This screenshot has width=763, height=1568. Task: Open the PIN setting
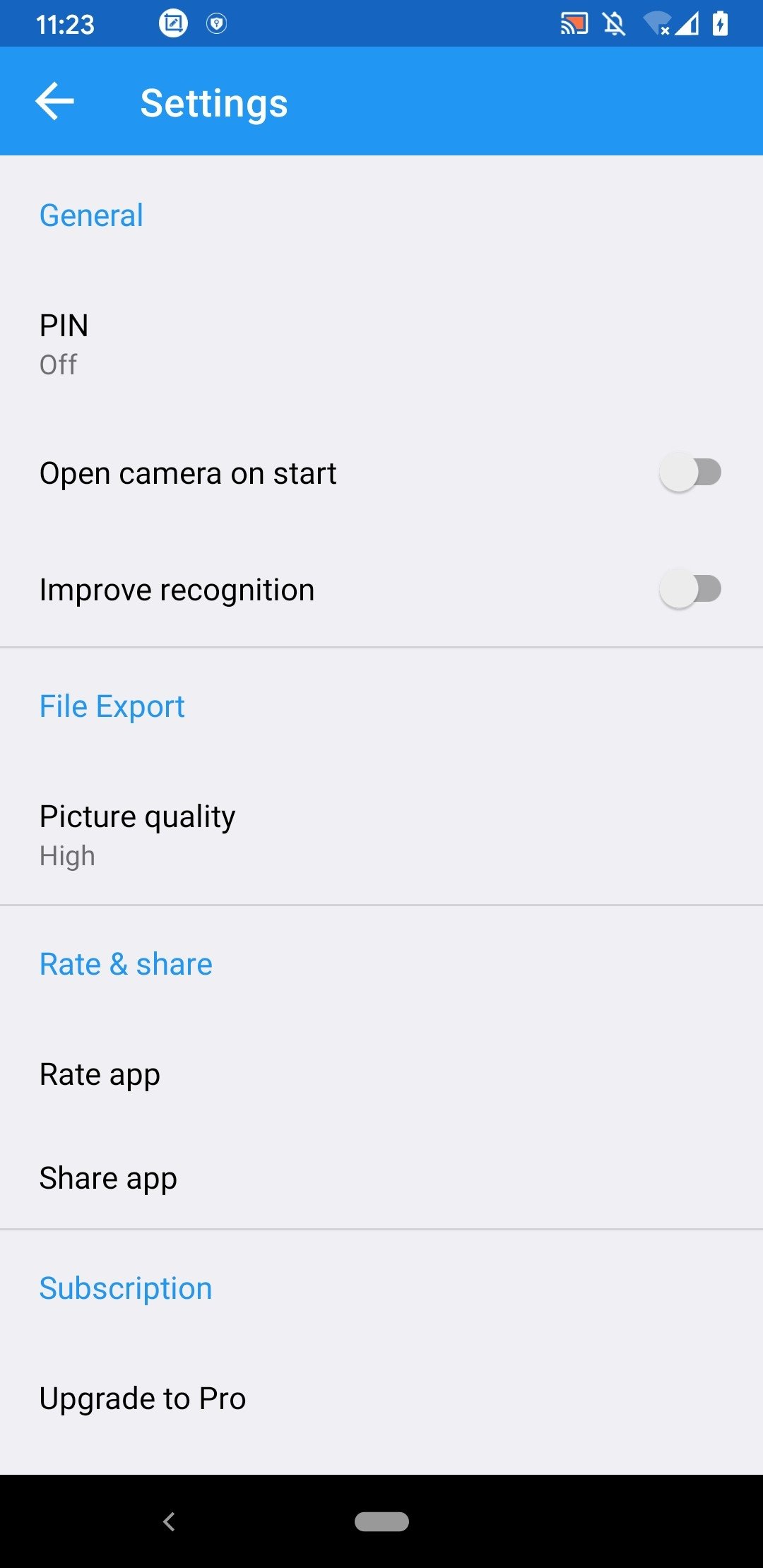point(381,345)
